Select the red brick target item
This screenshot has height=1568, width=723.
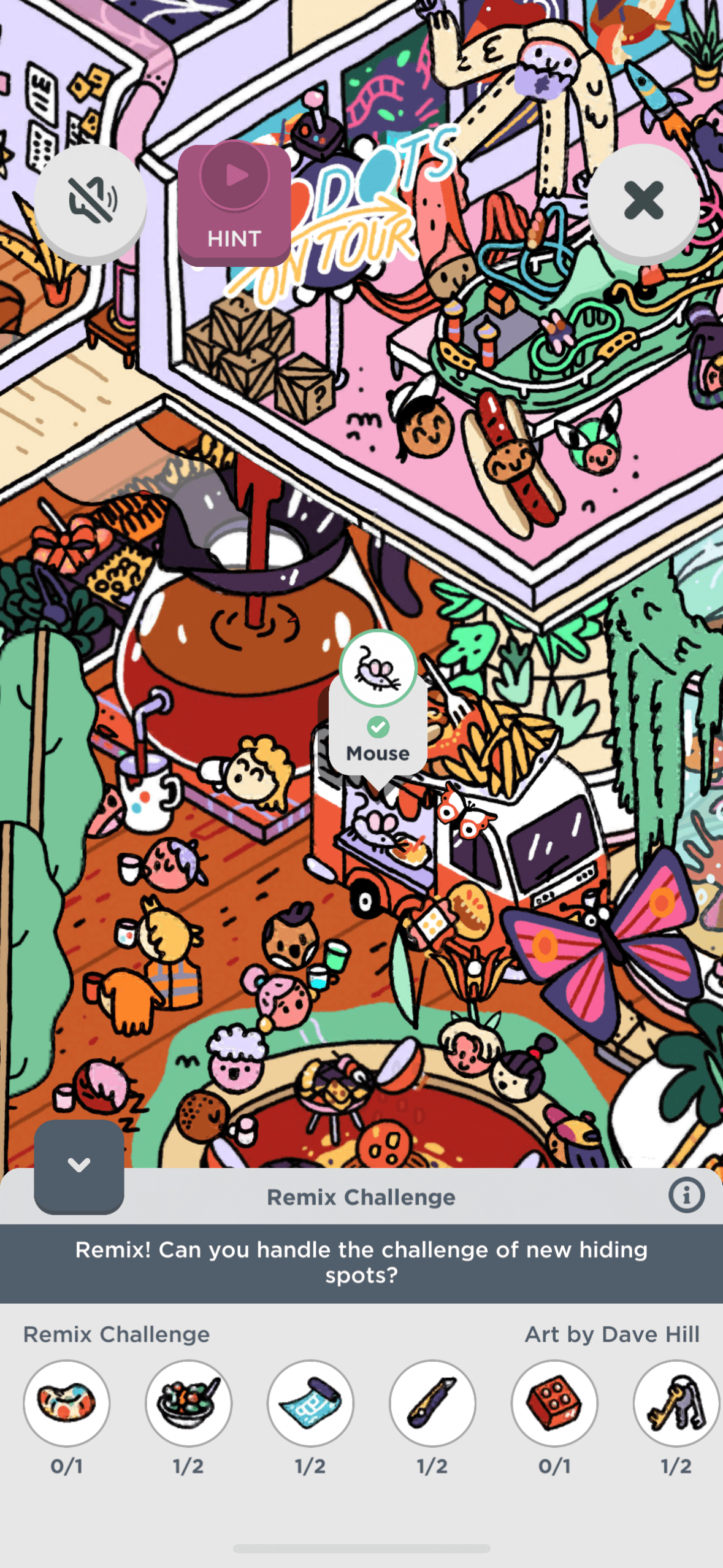coord(554,1403)
